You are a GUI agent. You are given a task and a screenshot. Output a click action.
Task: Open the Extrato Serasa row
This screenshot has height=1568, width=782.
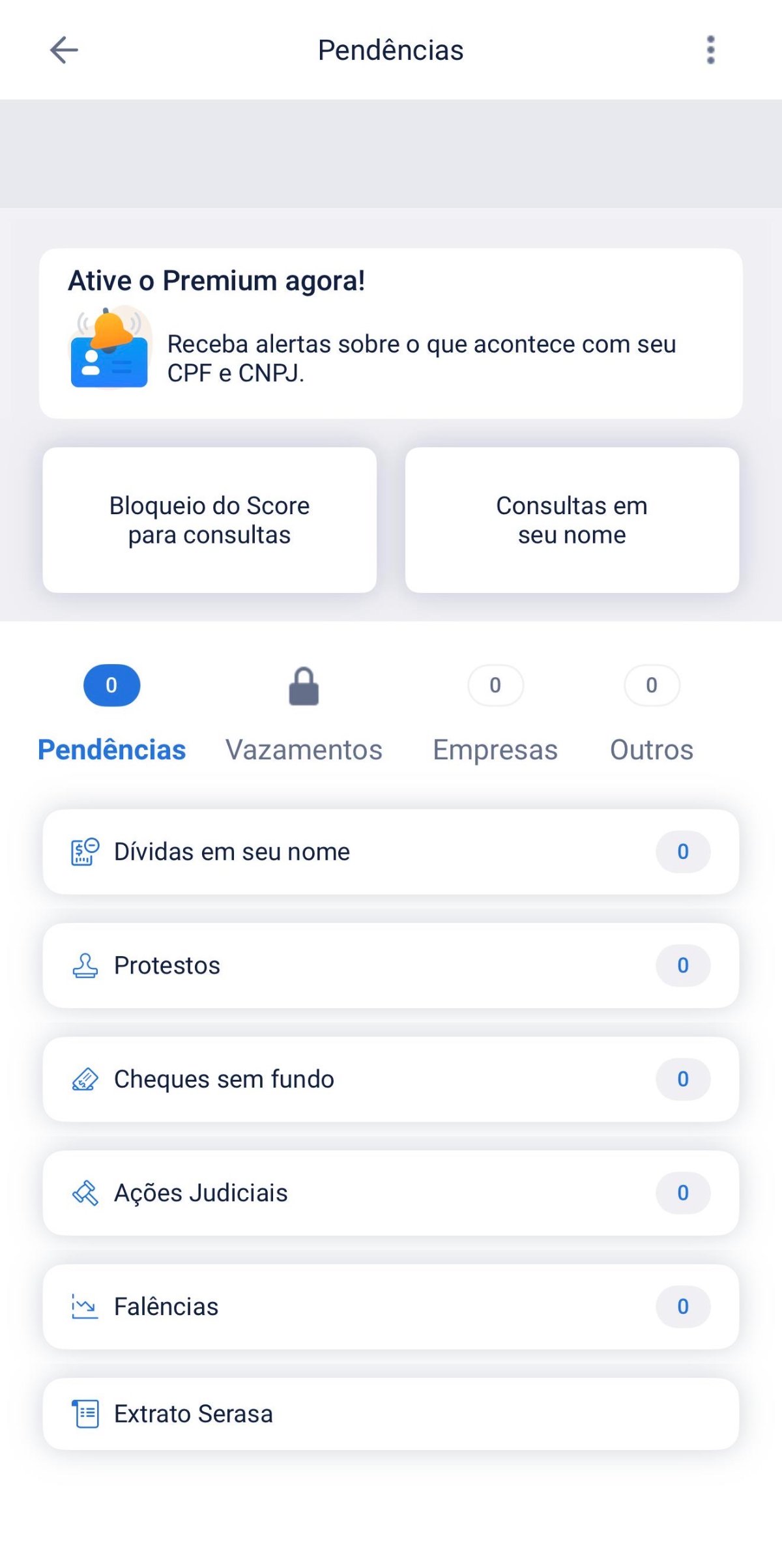point(391,1413)
